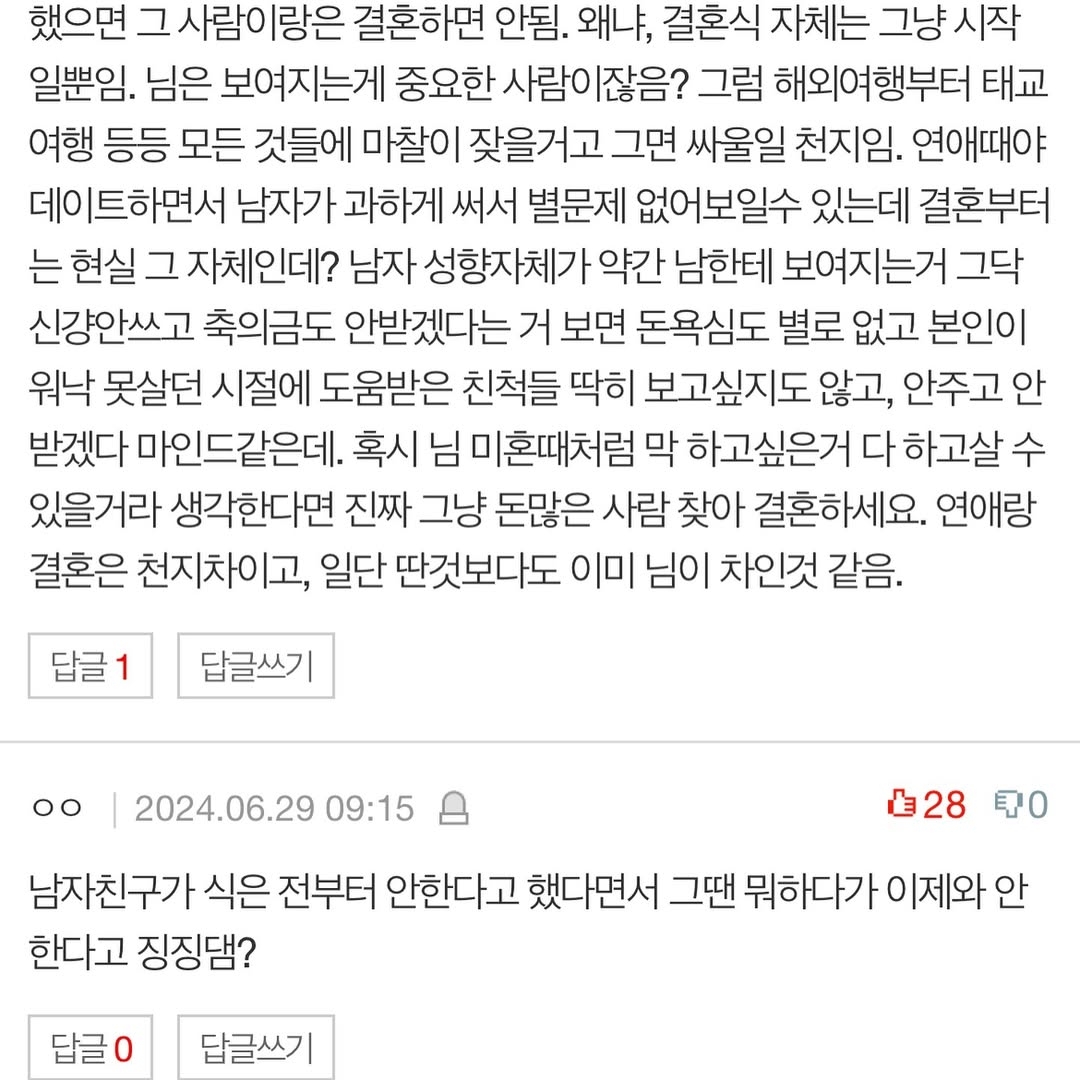This screenshot has height=1080, width=1080.
Task: Report the ㅇㅇ comment via the siren icon
Action: point(452,806)
